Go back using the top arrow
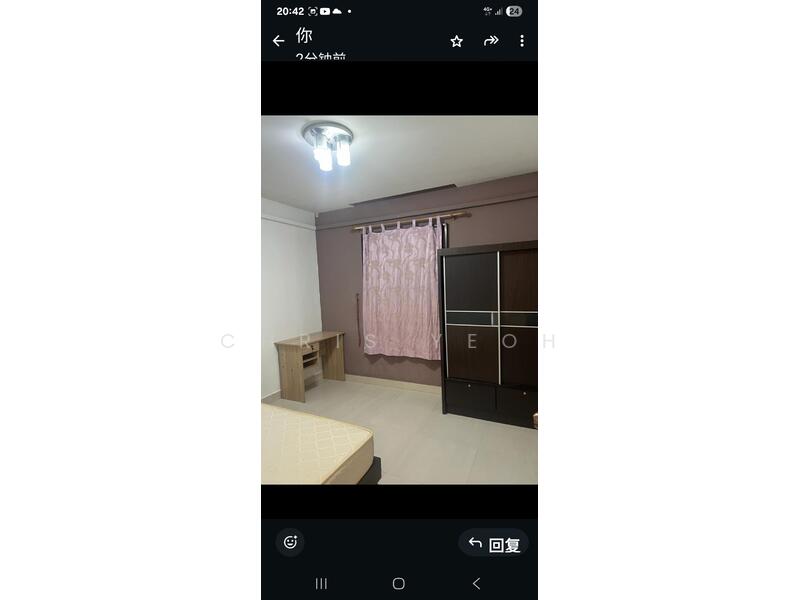The width and height of the screenshot is (800, 600). tap(278, 41)
